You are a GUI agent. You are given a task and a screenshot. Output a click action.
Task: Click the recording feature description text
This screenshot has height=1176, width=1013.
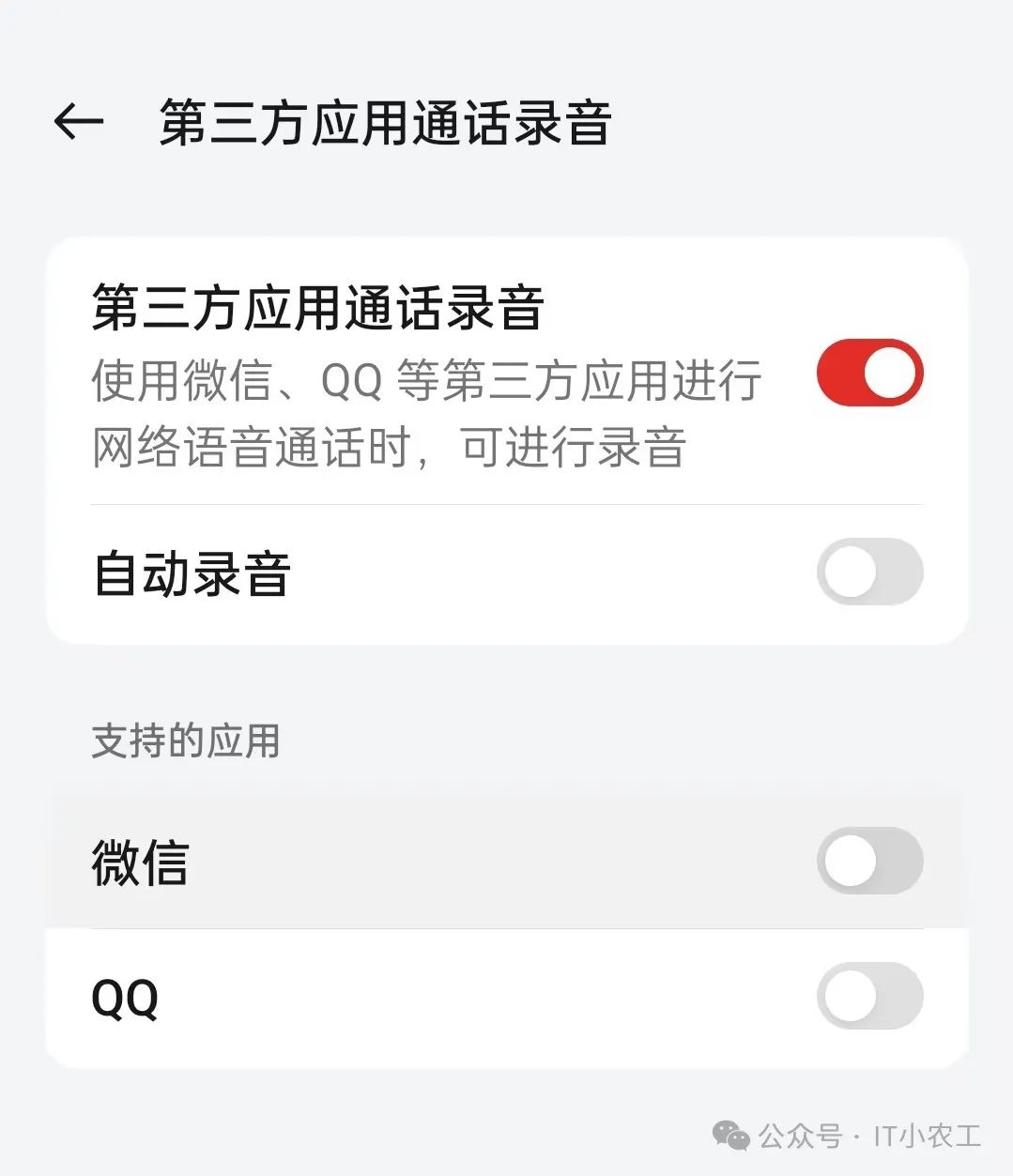427,413
